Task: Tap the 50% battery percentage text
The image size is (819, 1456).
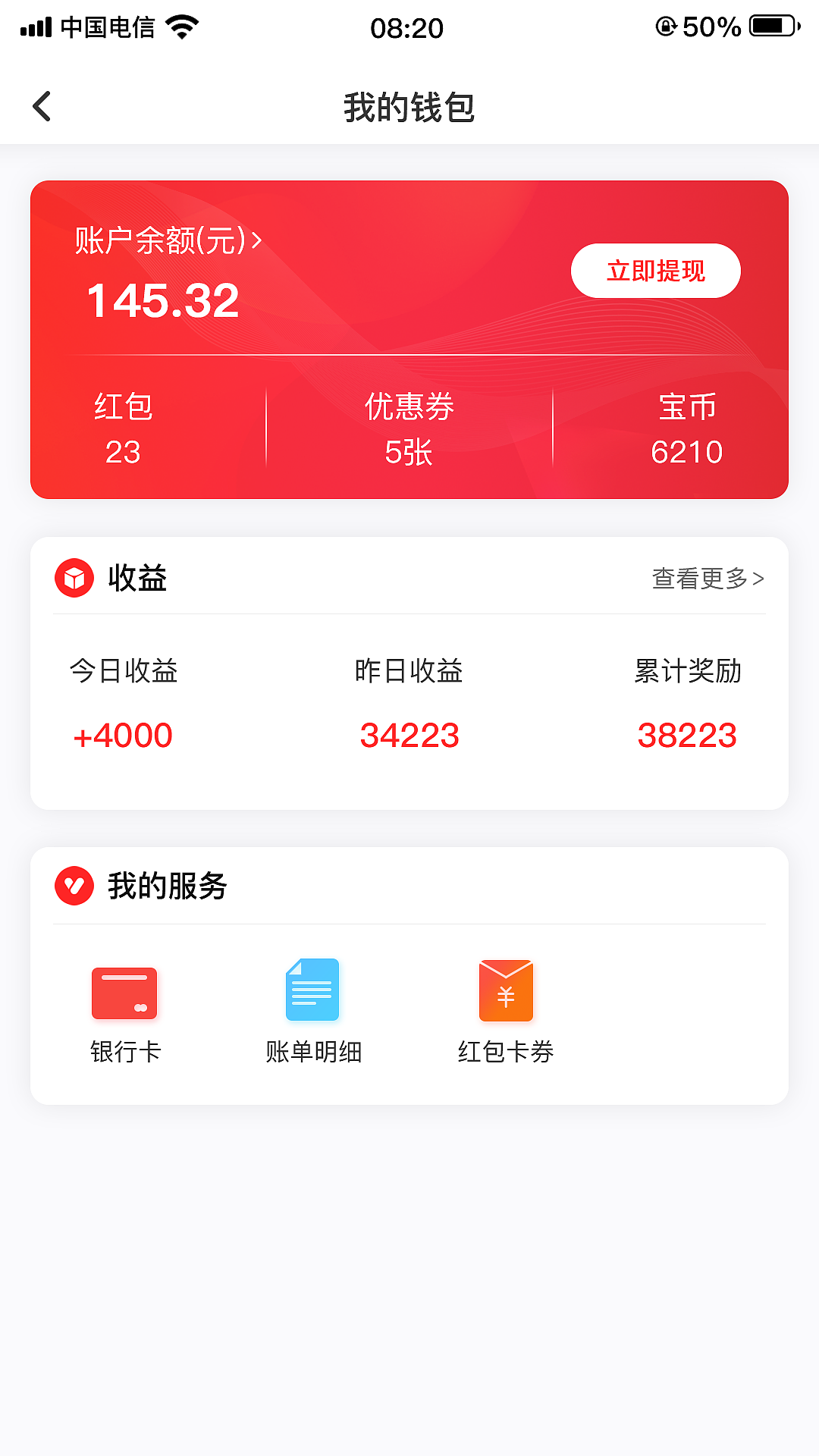Action: tap(714, 27)
